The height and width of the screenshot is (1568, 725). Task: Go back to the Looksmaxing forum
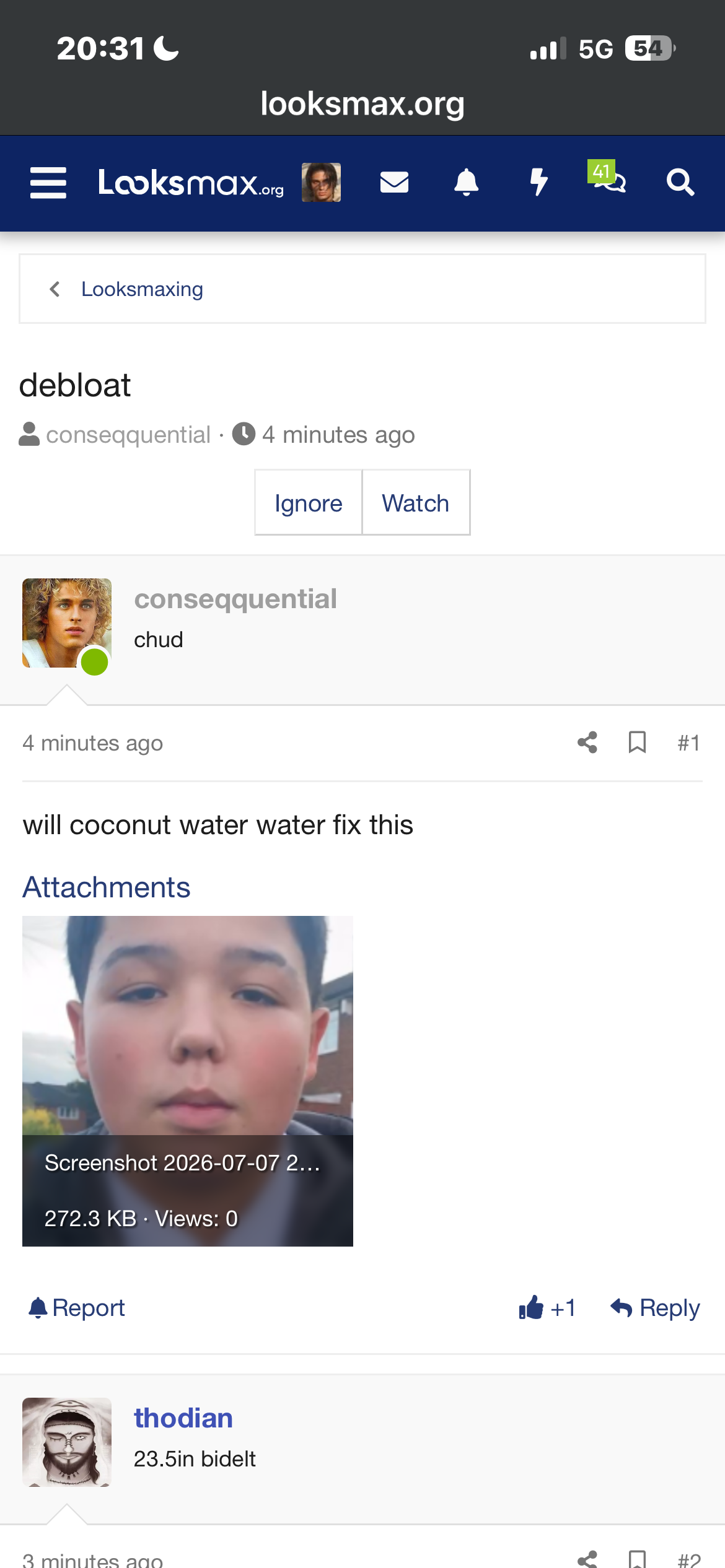coord(142,289)
